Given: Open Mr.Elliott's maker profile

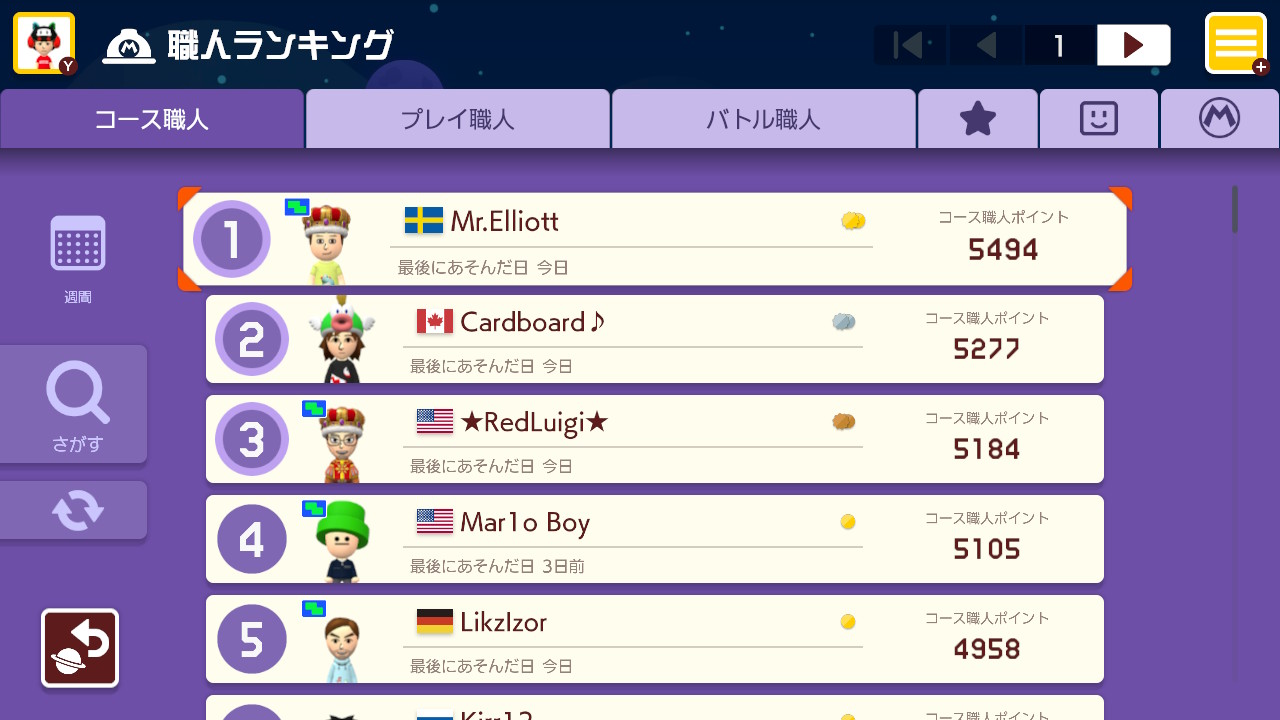Looking at the screenshot, I should coord(655,239).
